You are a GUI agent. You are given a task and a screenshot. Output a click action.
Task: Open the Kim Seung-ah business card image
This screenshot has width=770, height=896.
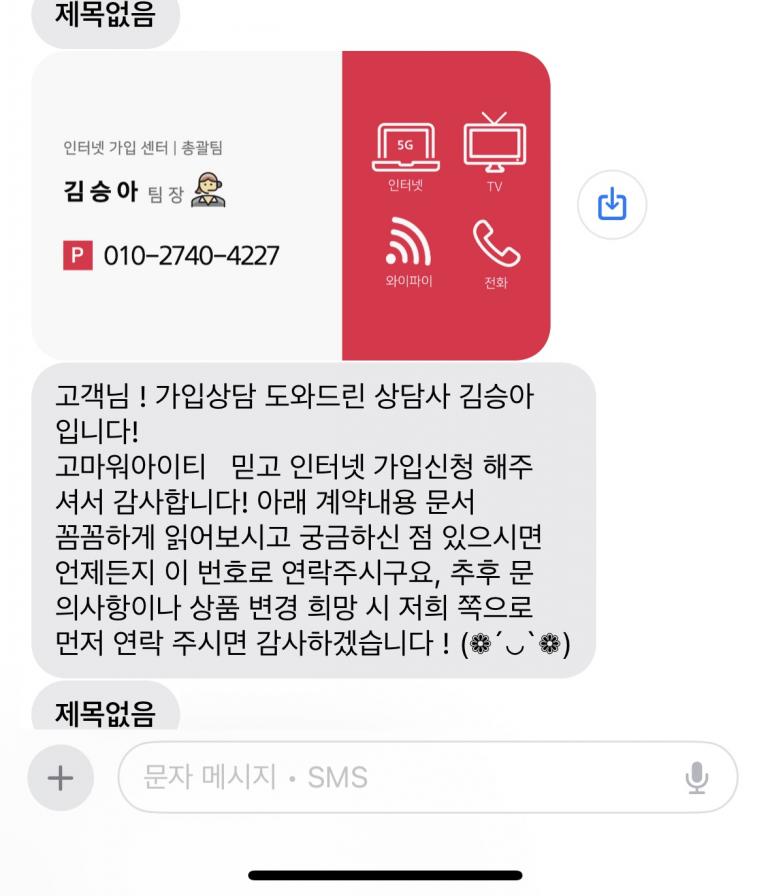point(290,205)
